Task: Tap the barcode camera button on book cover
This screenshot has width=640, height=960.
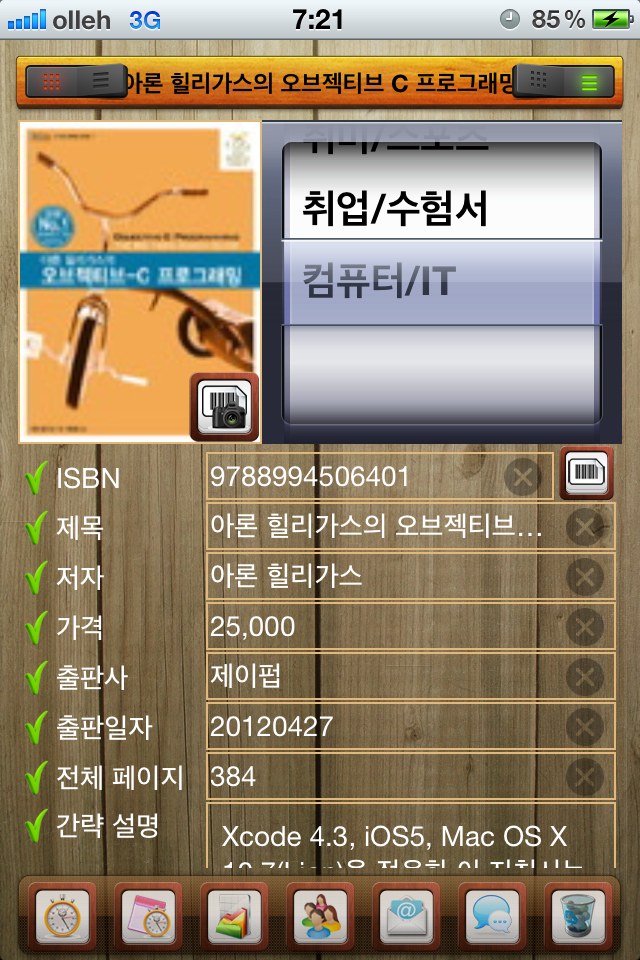Action: 224,406
